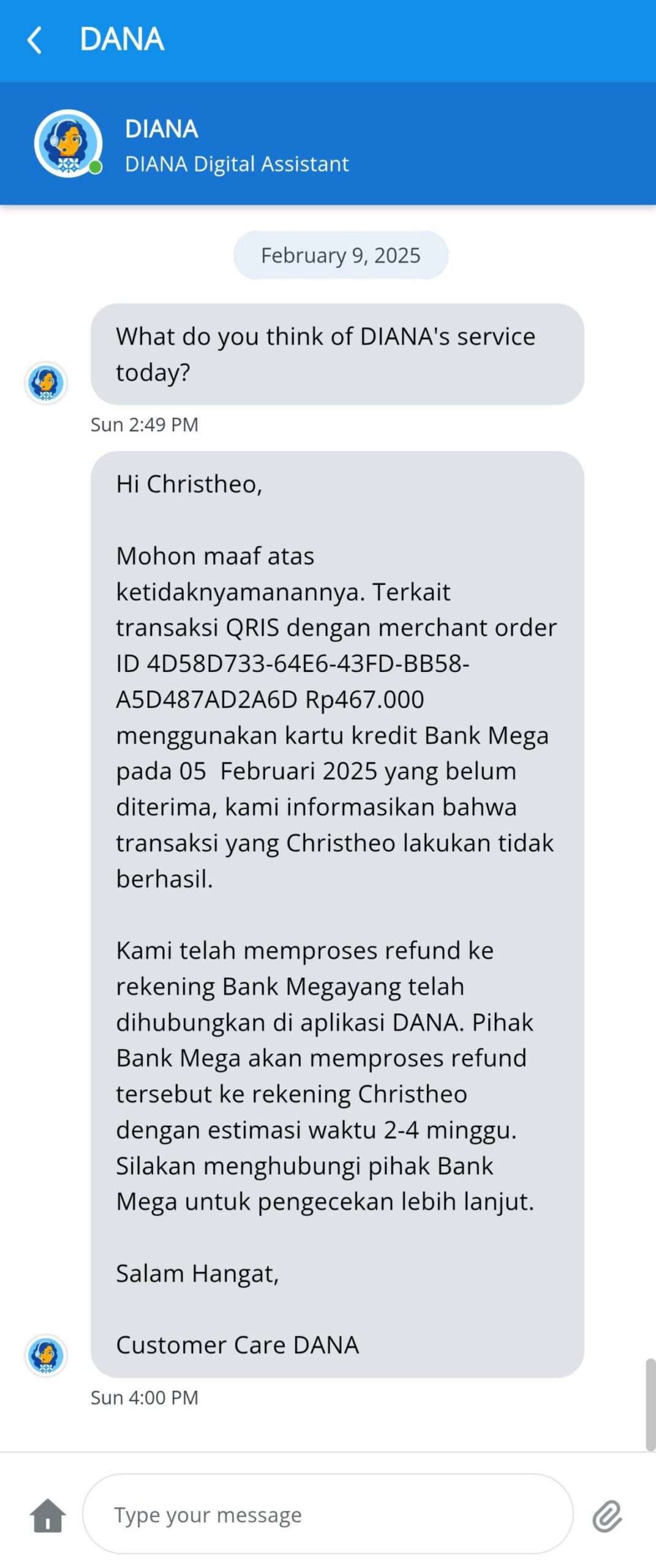Tap the home icon beside message box
Viewport: 656px width, 1568px height.
(x=47, y=1516)
